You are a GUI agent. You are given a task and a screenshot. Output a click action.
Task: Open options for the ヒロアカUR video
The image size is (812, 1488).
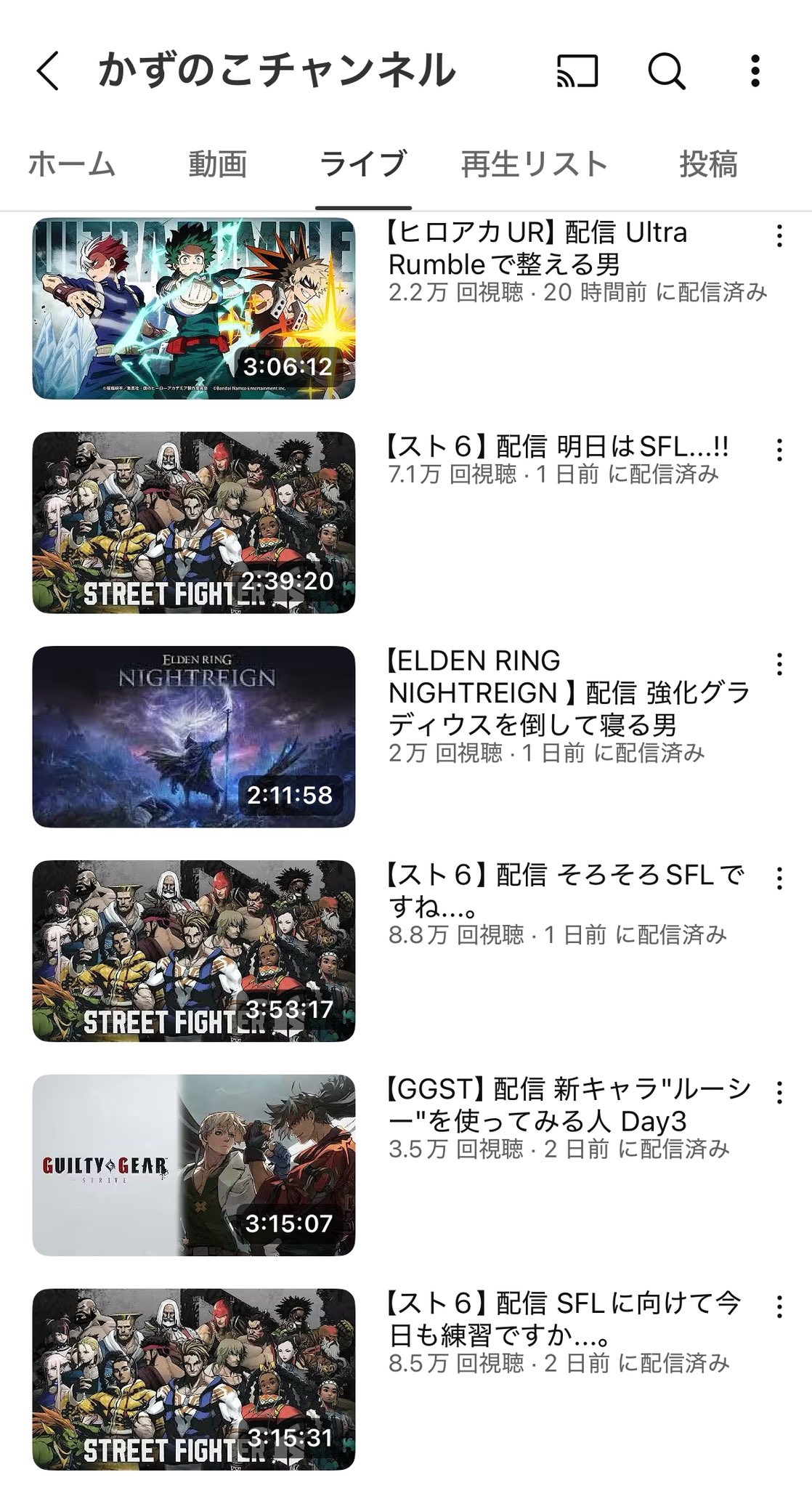779,235
